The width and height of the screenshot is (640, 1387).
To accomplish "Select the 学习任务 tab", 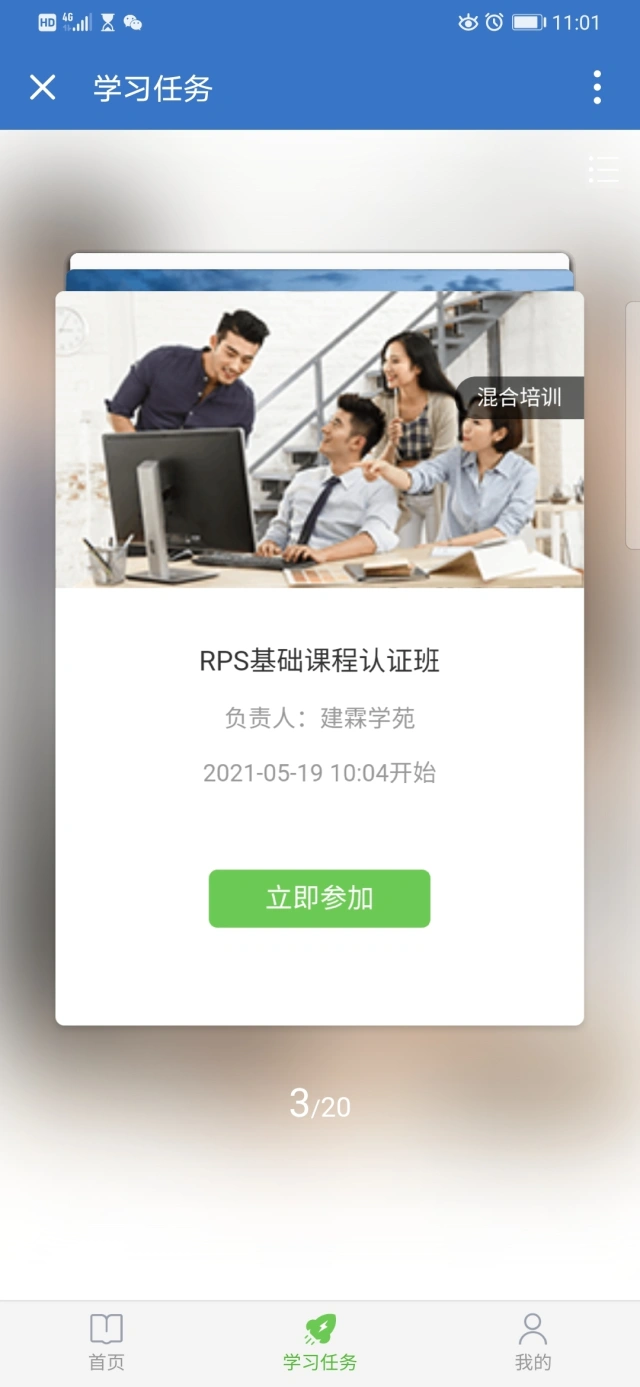I will pos(320,1342).
